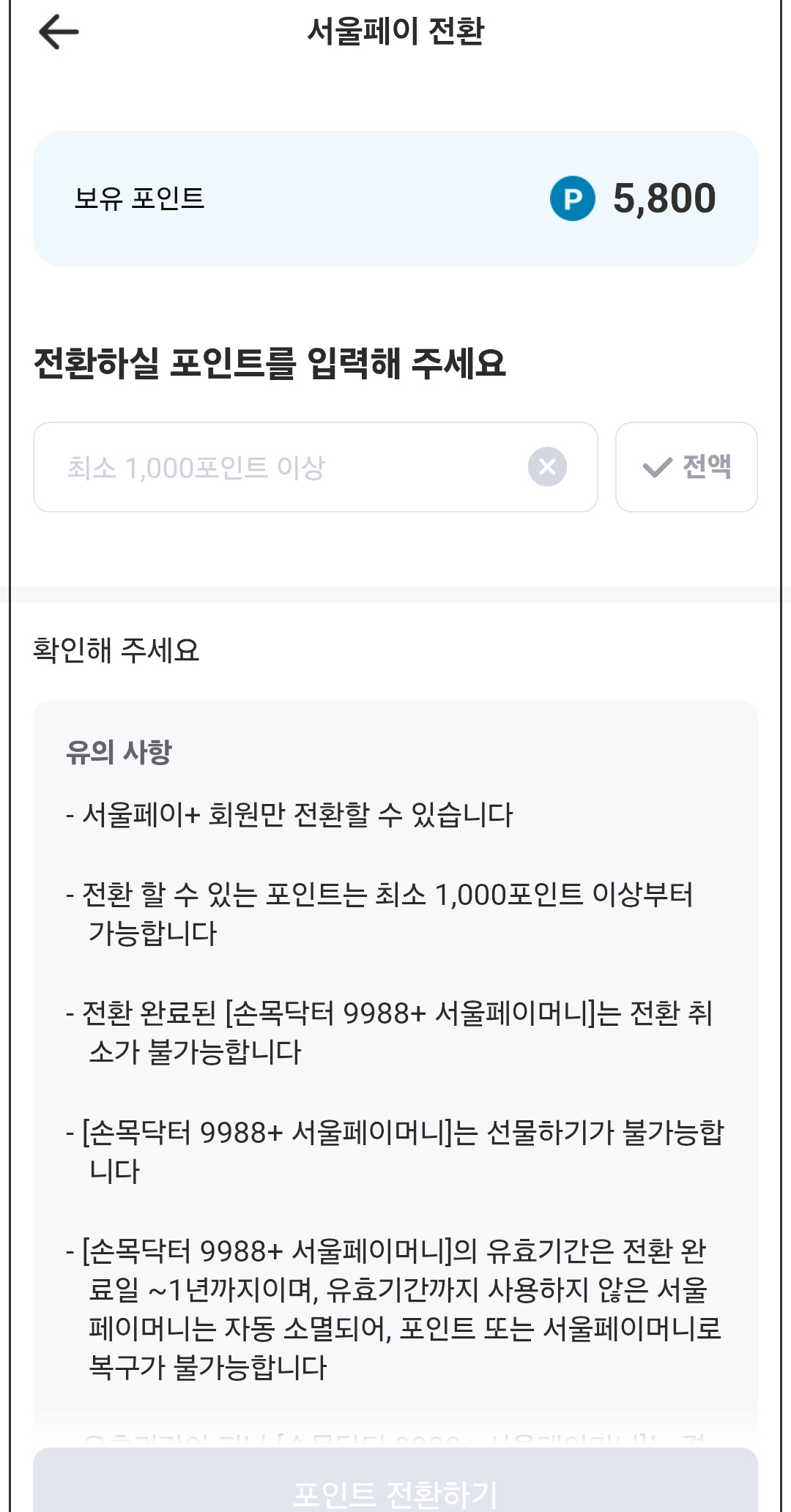Screen dimensions: 791x1512
Task: Tap the 5,800 point balance display
Action: click(x=663, y=197)
